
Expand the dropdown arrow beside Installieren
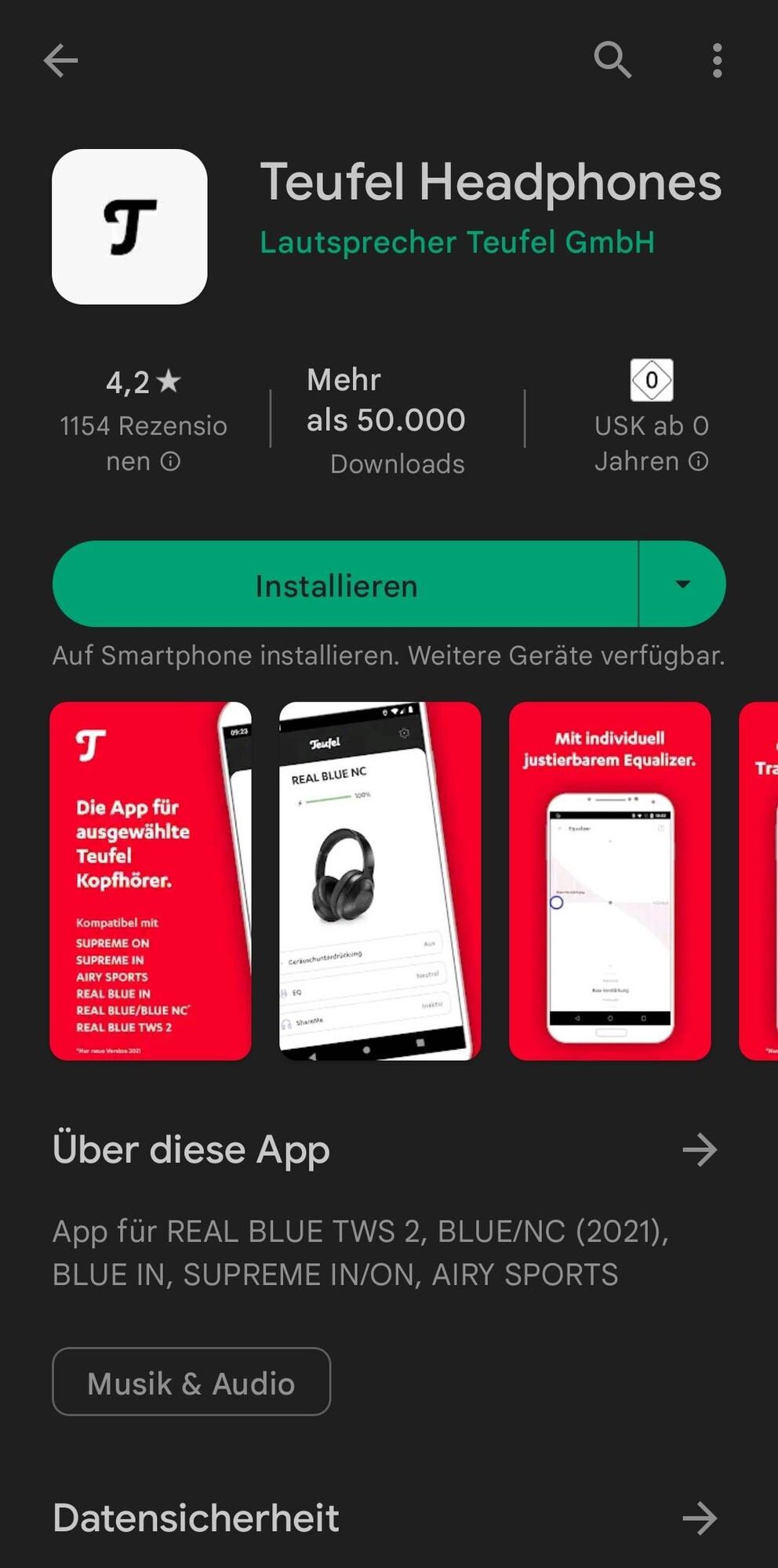tap(682, 584)
